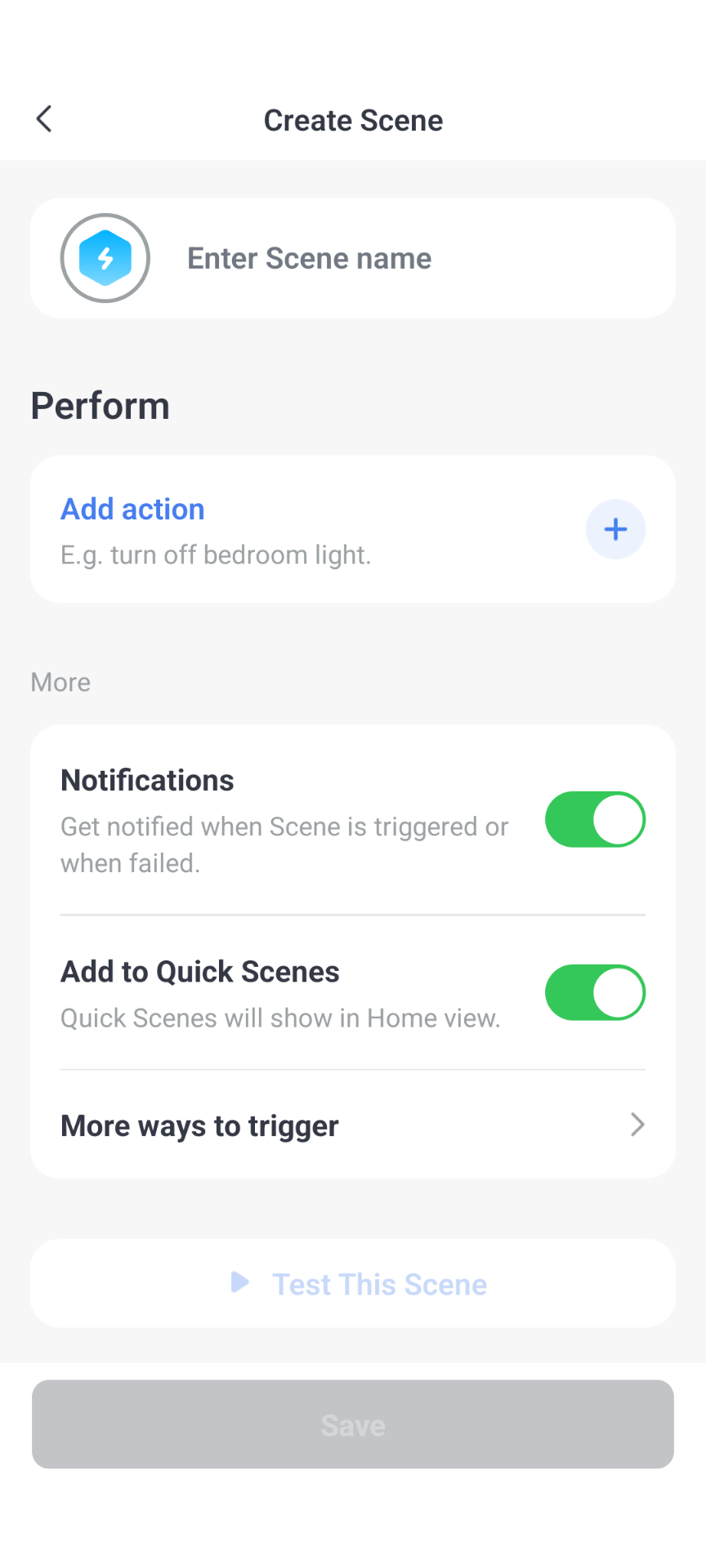The height and width of the screenshot is (1568, 706).
Task: Change the scene icon
Action: (x=105, y=258)
